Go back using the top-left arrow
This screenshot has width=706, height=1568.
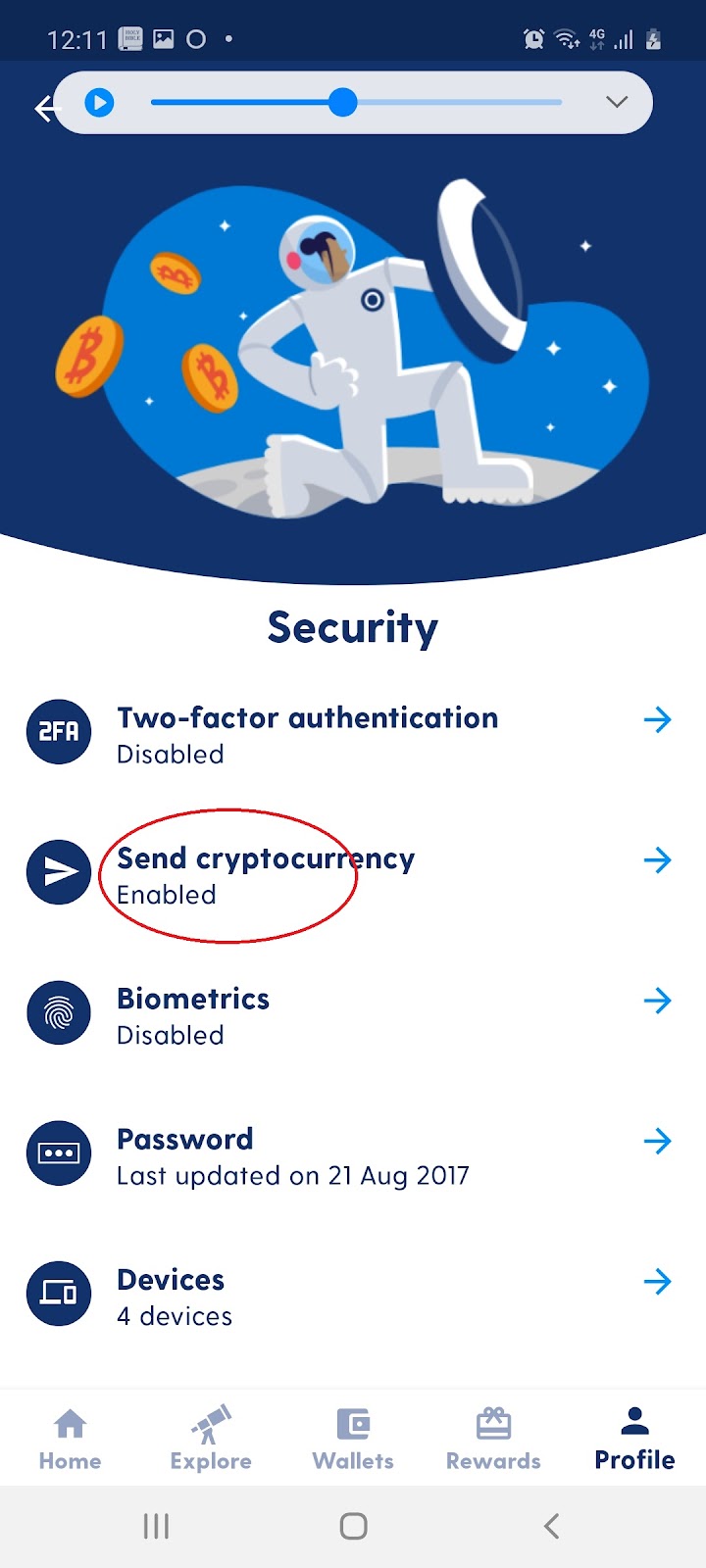click(45, 108)
